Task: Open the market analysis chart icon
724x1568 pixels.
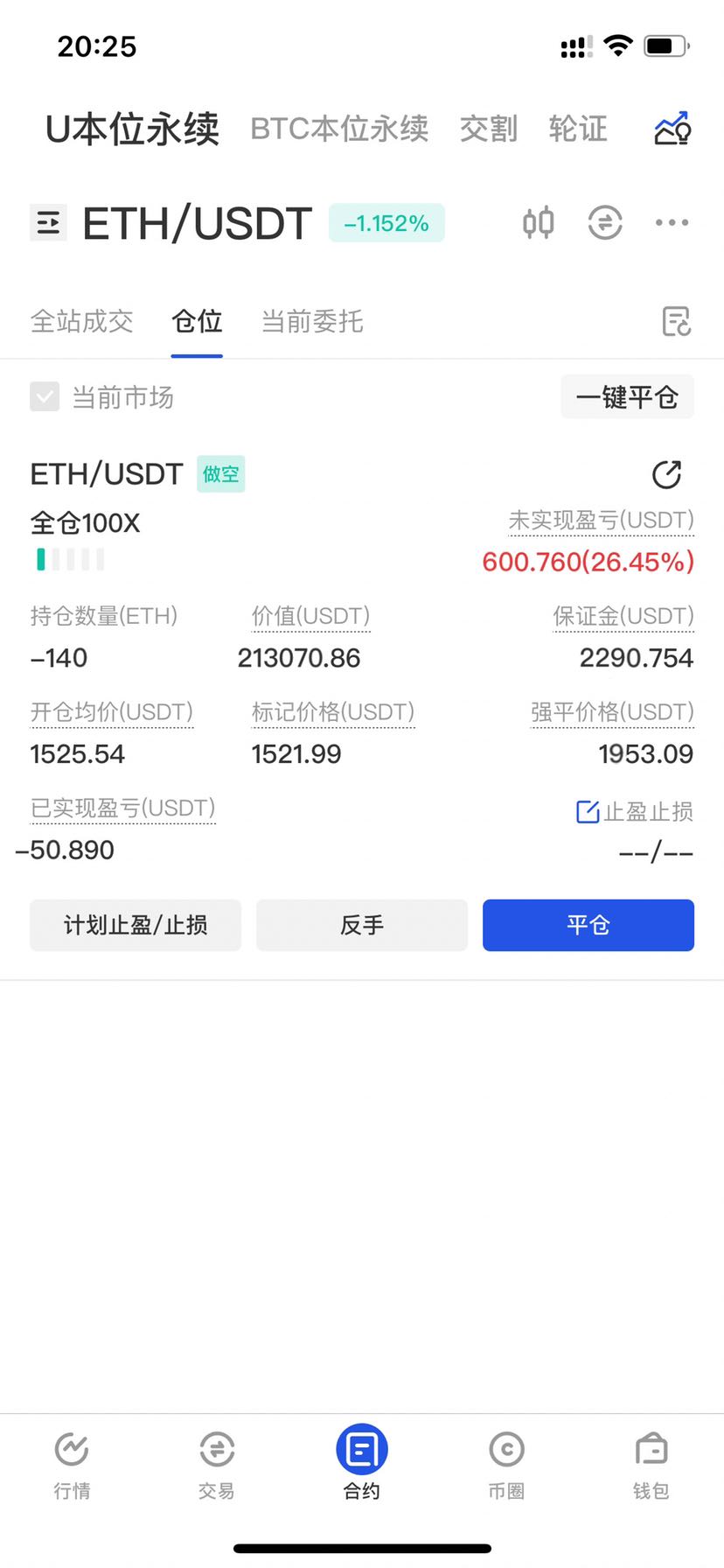Action: (x=672, y=129)
